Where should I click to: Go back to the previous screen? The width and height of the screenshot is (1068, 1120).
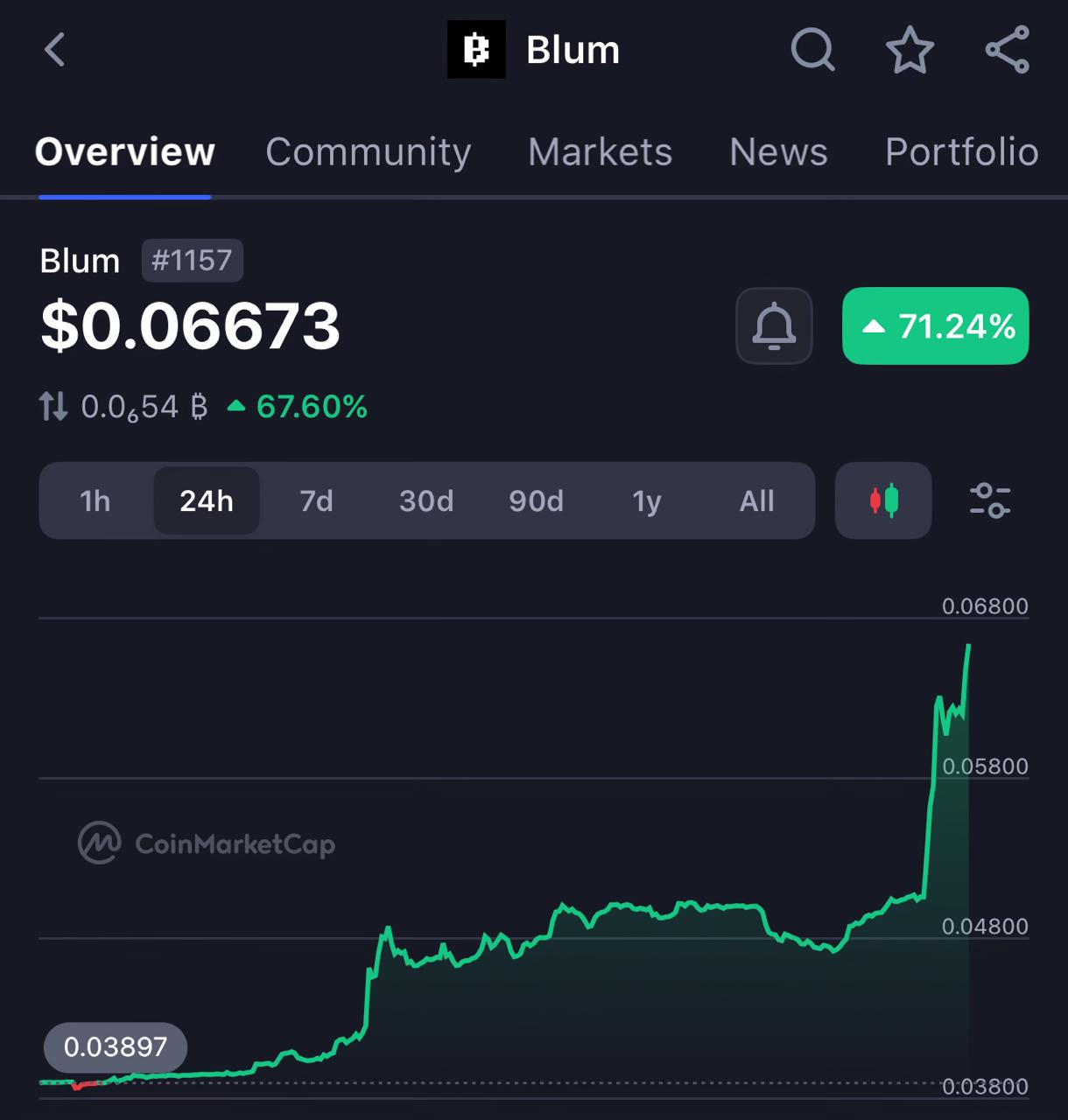tap(55, 50)
